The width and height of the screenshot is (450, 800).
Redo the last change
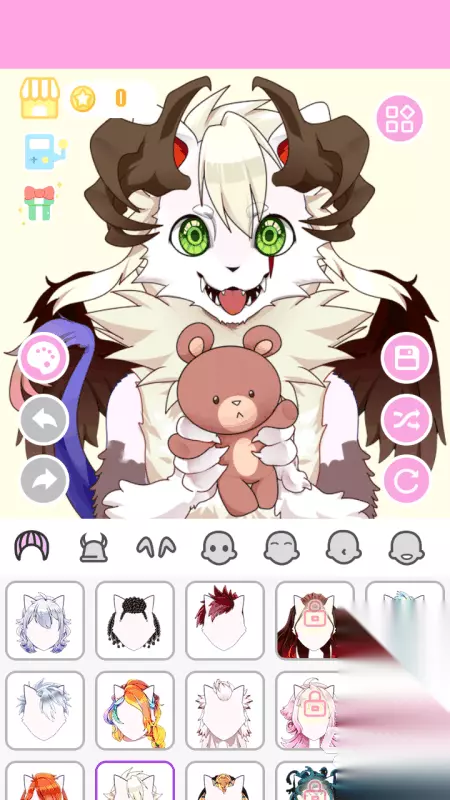tap(44, 479)
